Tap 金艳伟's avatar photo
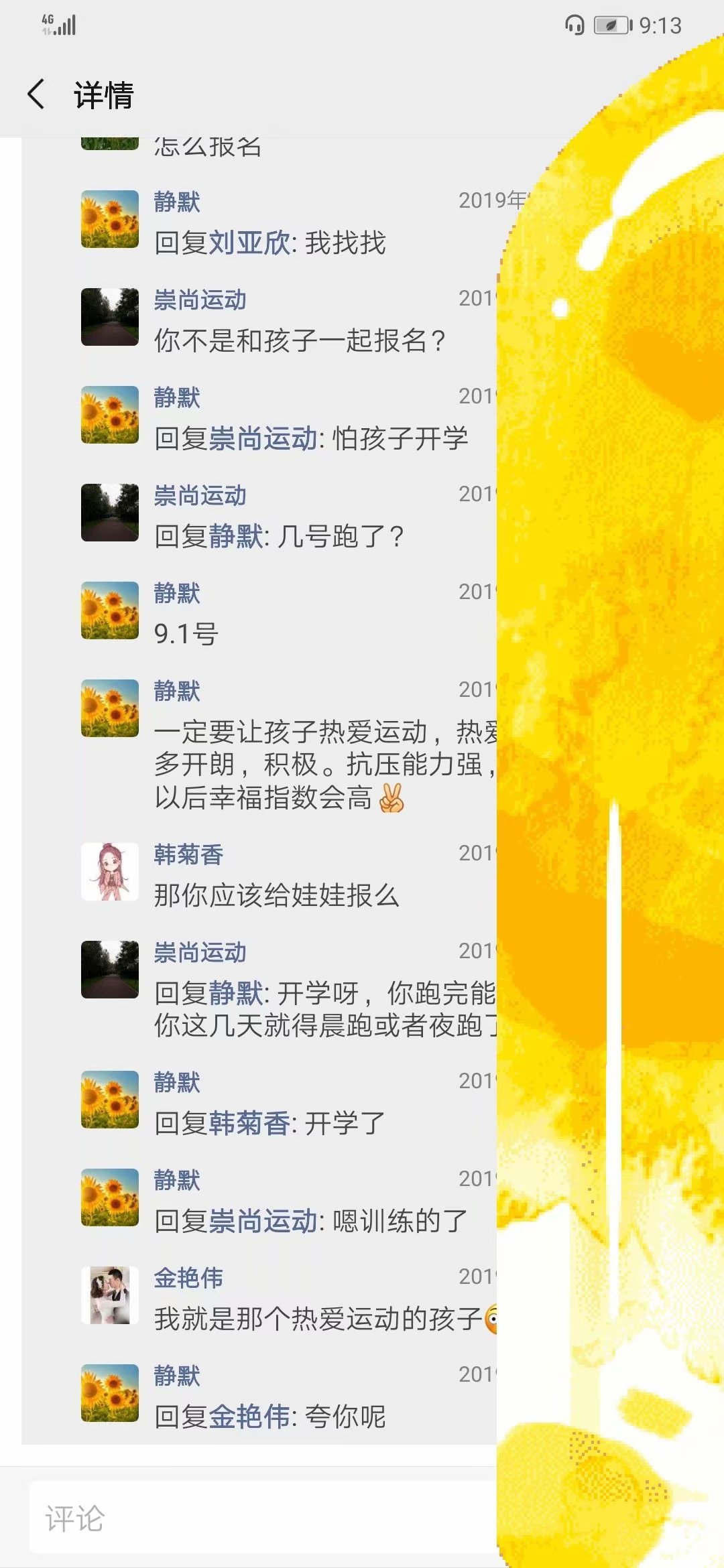This screenshot has width=724, height=1568. pyautogui.click(x=110, y=1295)
